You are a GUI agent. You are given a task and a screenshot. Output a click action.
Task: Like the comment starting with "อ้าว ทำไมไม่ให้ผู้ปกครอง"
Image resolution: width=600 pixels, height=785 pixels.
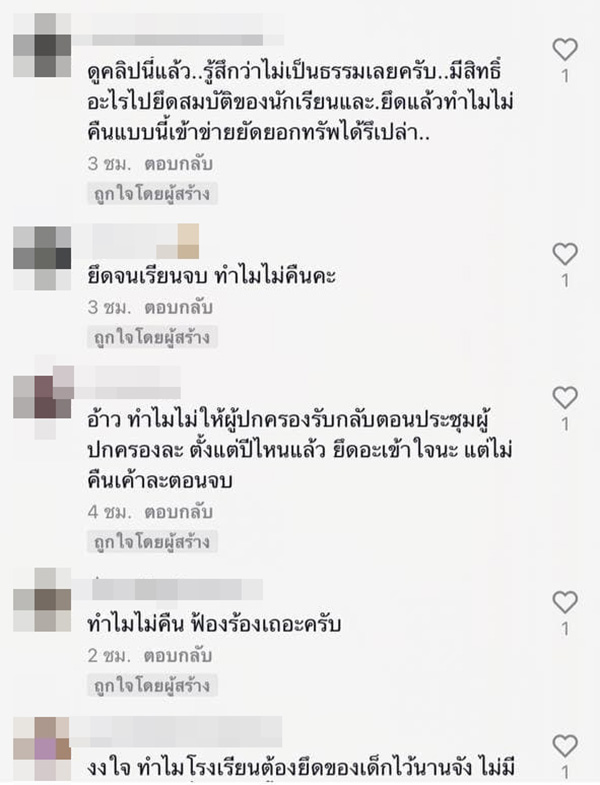(x=565, y=397)
